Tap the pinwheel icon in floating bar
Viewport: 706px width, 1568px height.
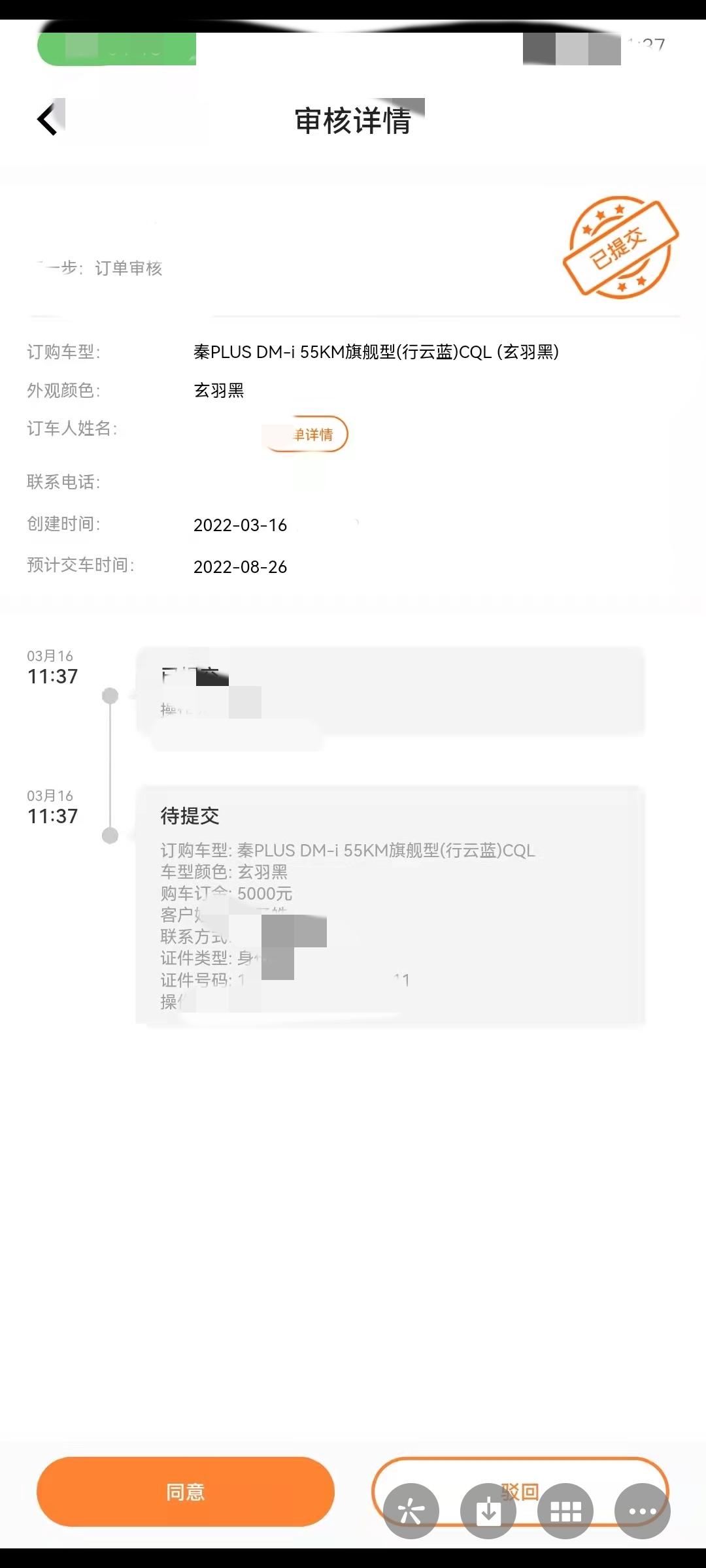tap(411, 1511)
